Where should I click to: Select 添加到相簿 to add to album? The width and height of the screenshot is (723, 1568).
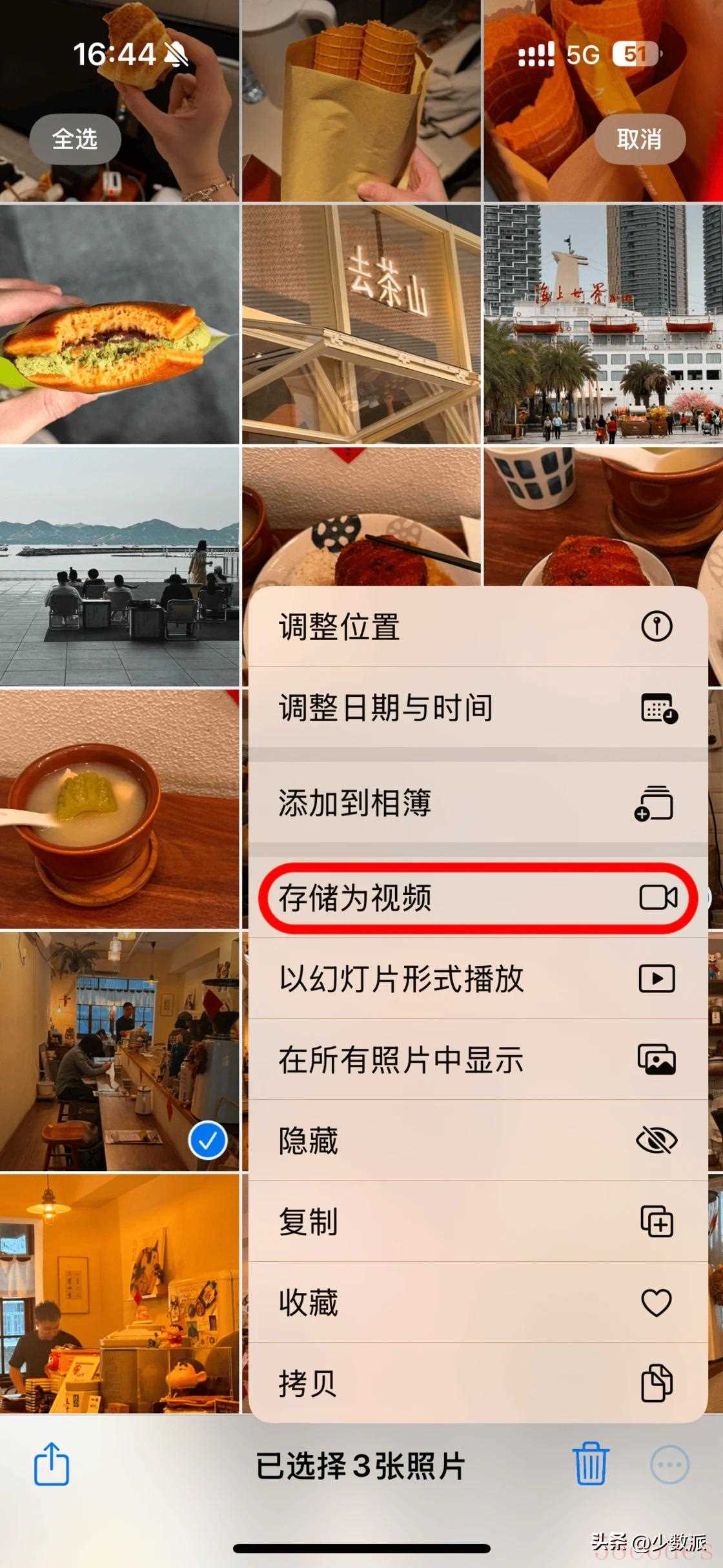click(x=476, y=803)
